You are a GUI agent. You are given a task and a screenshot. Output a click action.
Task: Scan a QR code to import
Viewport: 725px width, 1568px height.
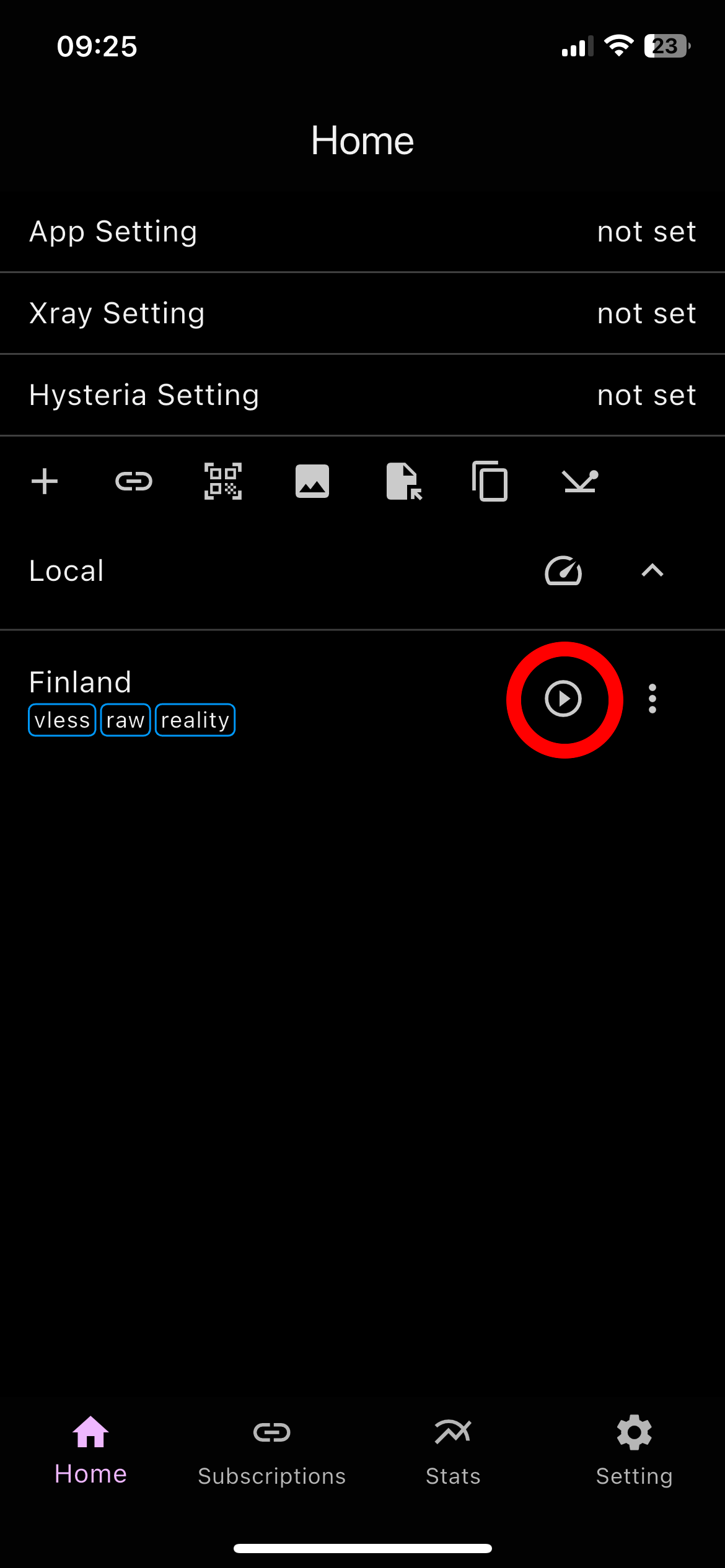pyautogui.click(x=223, y=481)
